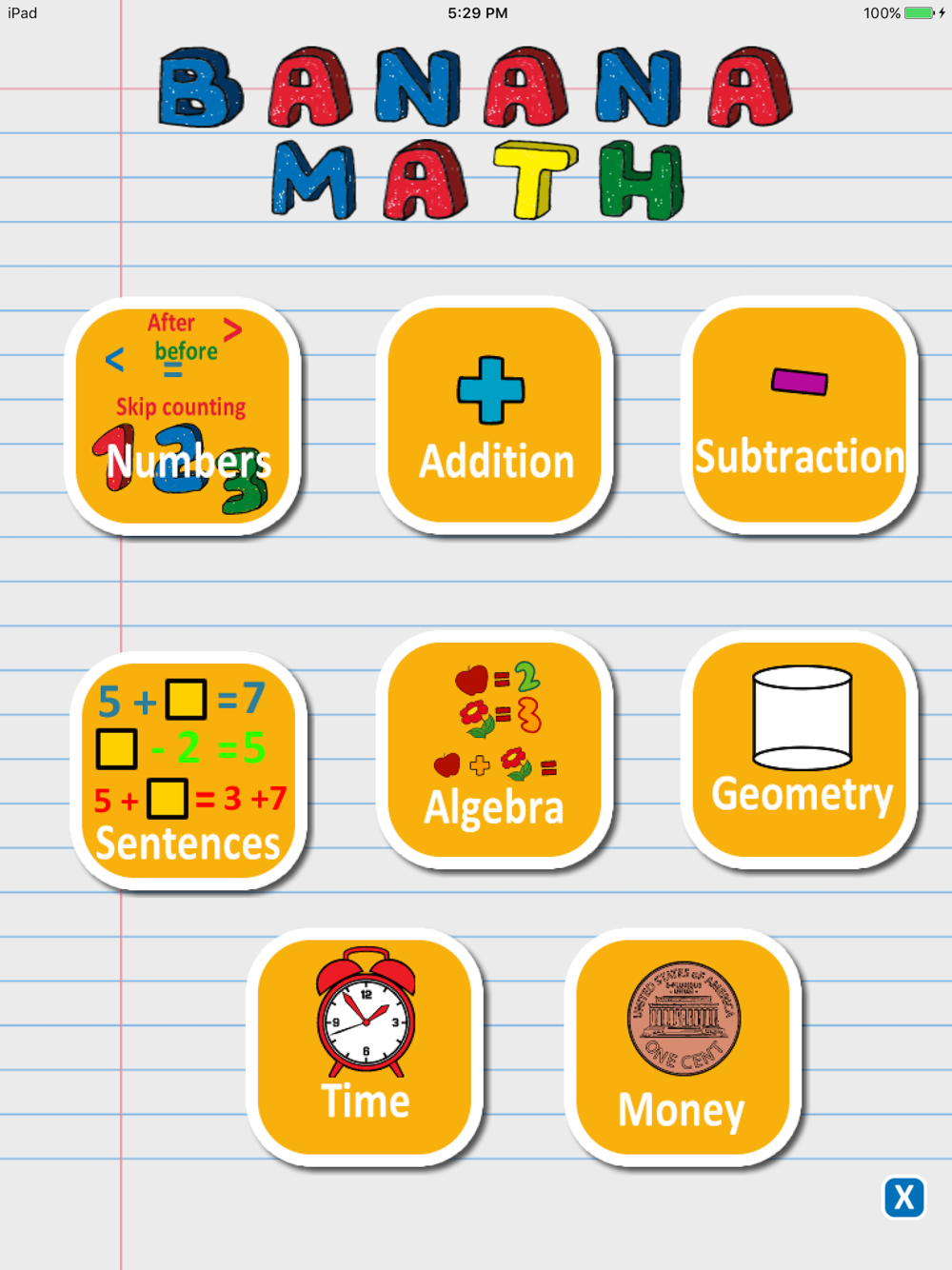
Task: Tap the blue X close button
Action: click(x=903, y=1197)
